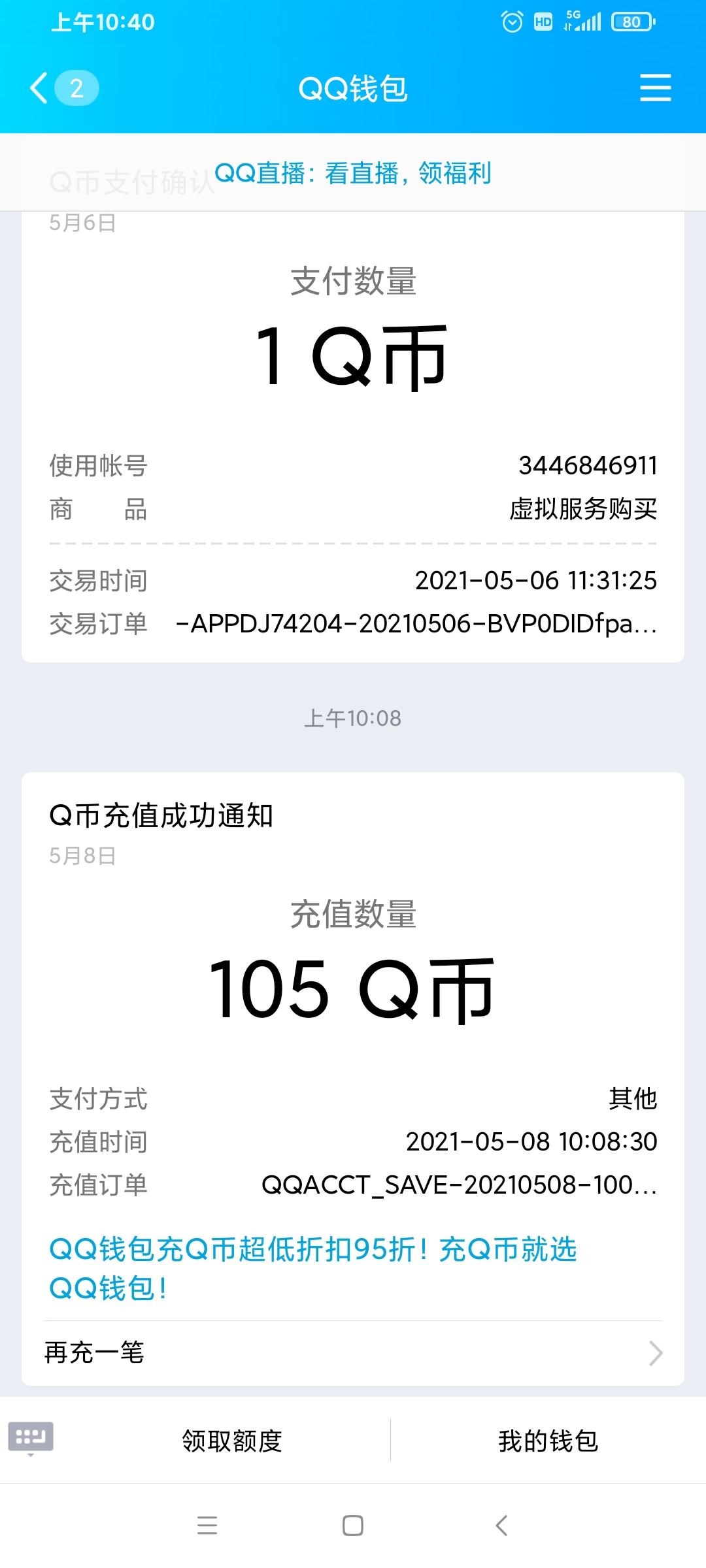Open 我的钱包
The image size is (706, 1568).
click(x=548, y=1440)
